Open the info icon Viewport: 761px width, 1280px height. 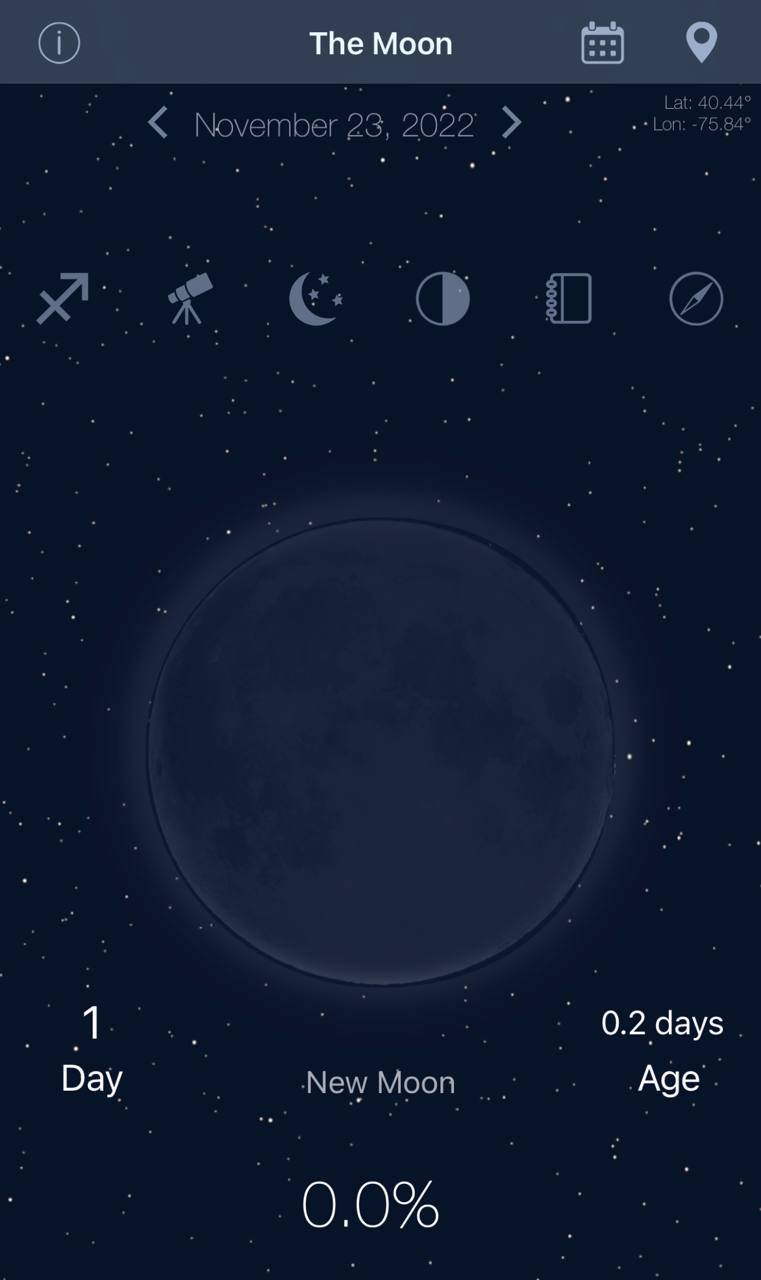click(58, 43)
